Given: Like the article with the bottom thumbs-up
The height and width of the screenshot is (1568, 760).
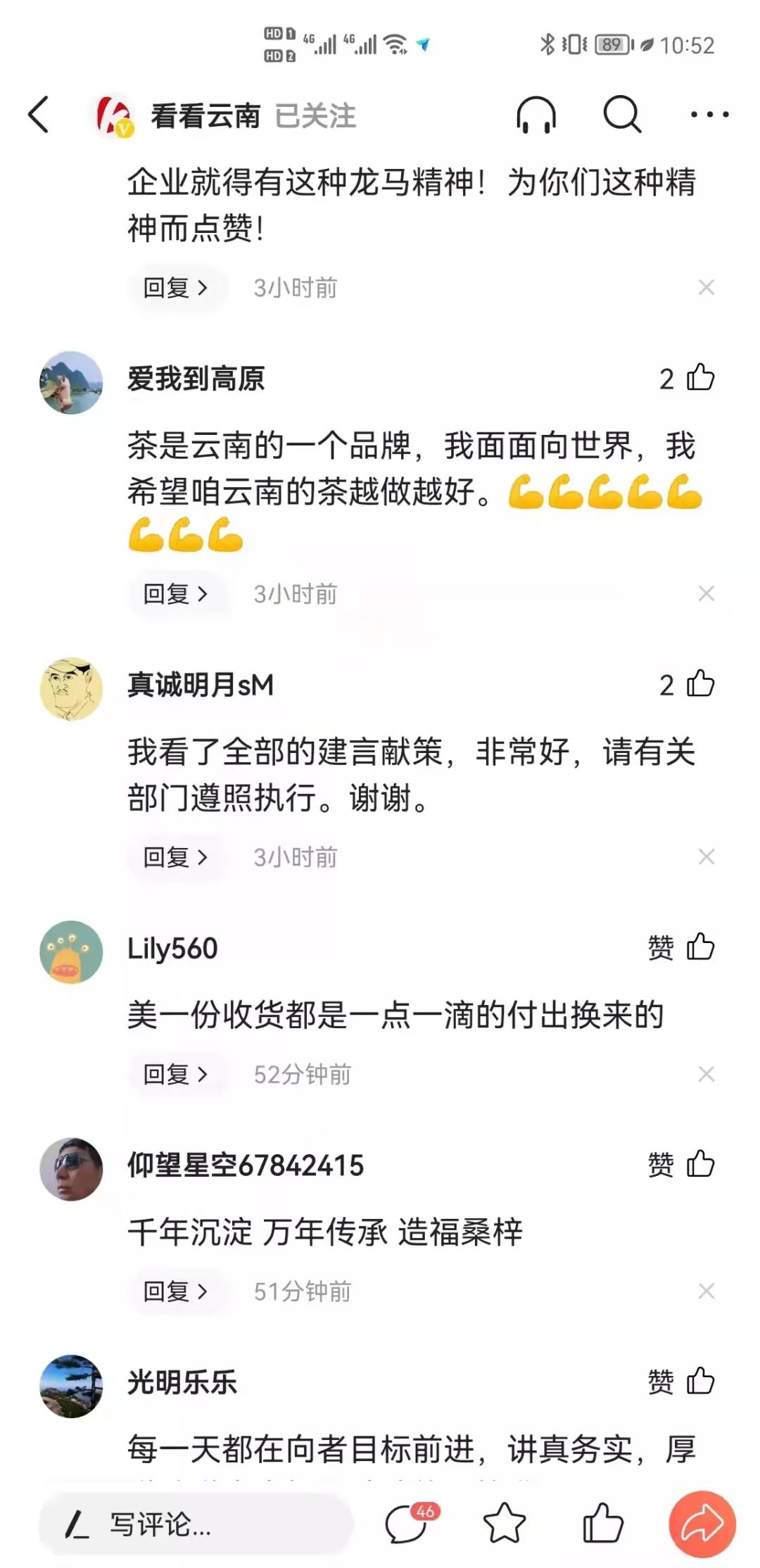Looking at the screenshot, I should 603,1524.
